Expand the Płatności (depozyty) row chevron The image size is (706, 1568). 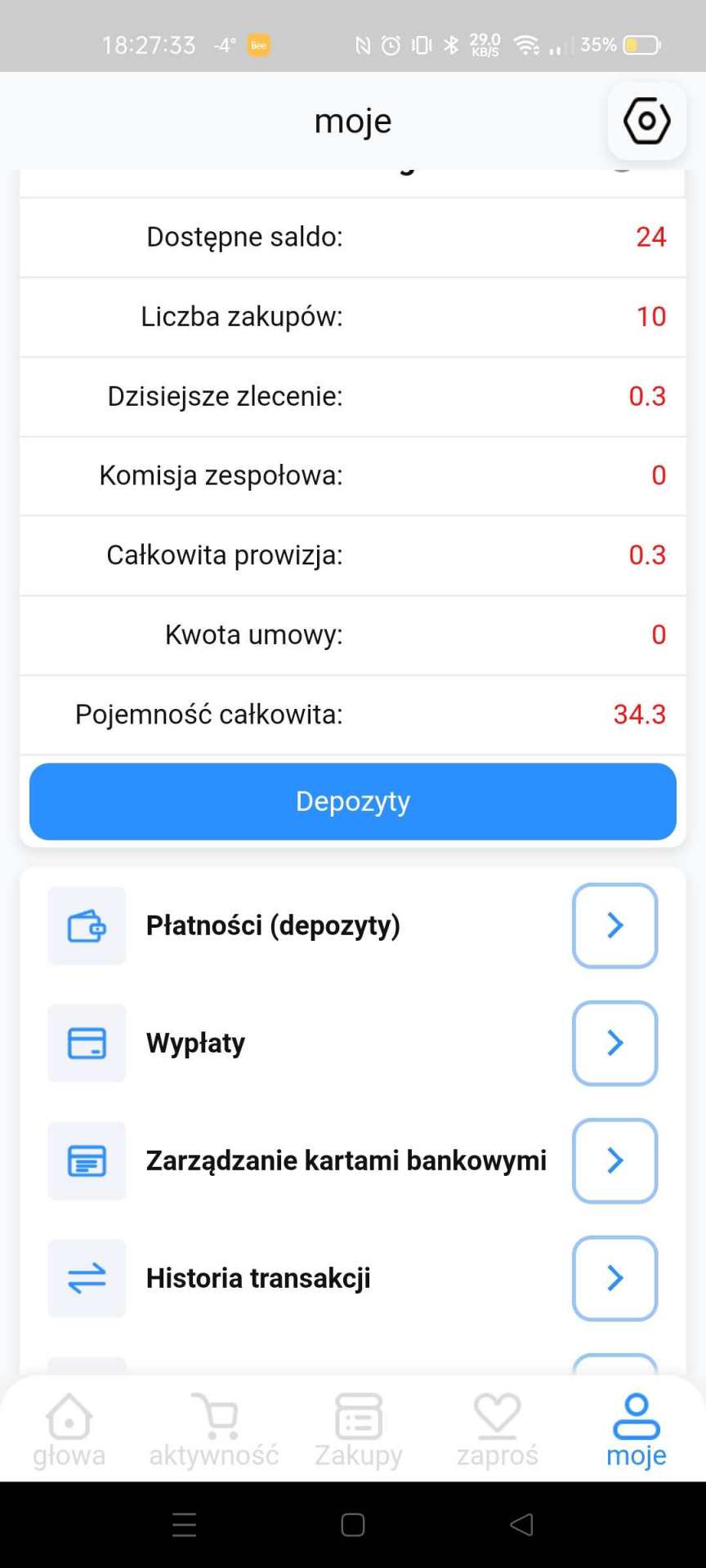(x=614, y=925)
